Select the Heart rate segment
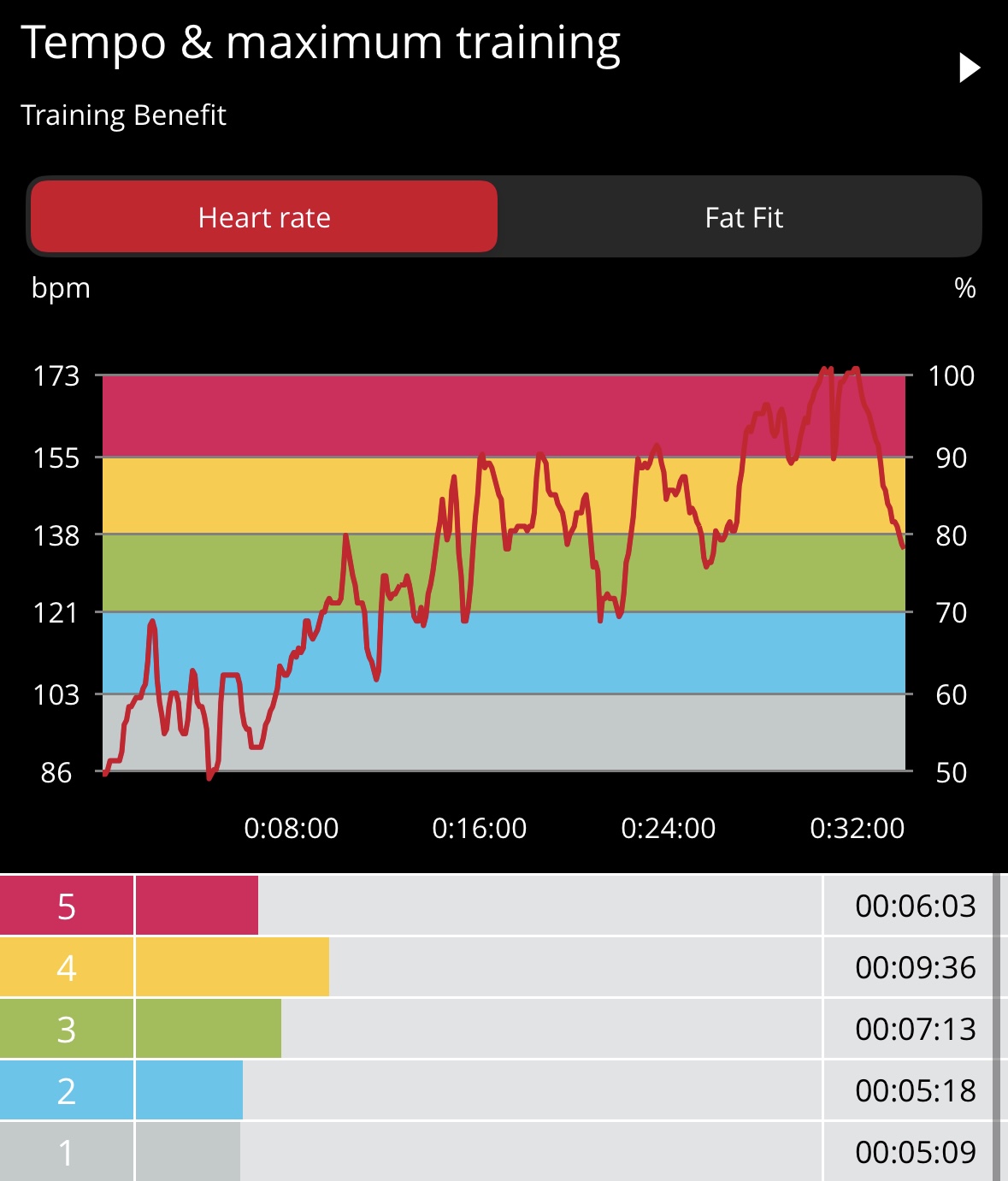This screenshot has width=1008, height=1181. (x=264, y=217)
